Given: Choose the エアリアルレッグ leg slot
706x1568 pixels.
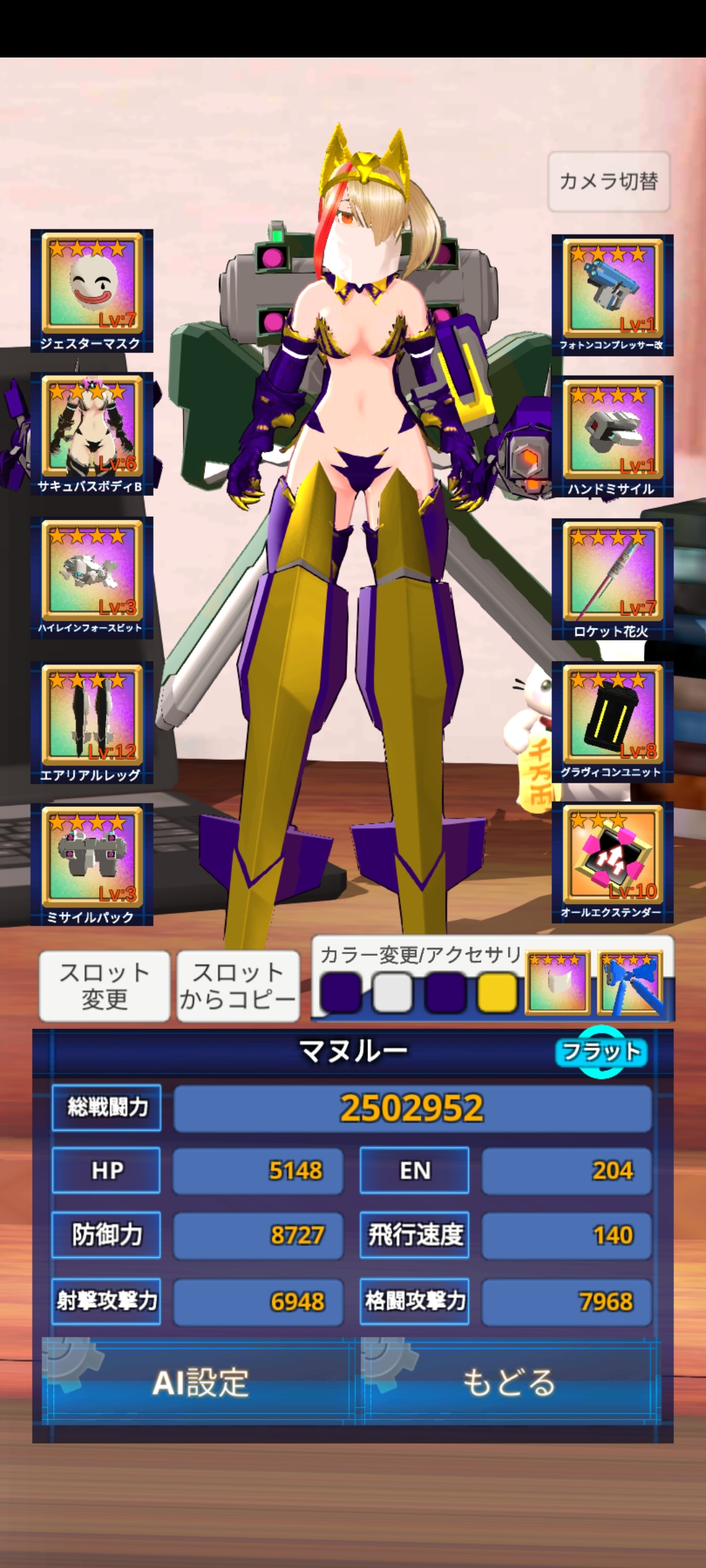Looking at the screenshot, I should click(92, 722).
